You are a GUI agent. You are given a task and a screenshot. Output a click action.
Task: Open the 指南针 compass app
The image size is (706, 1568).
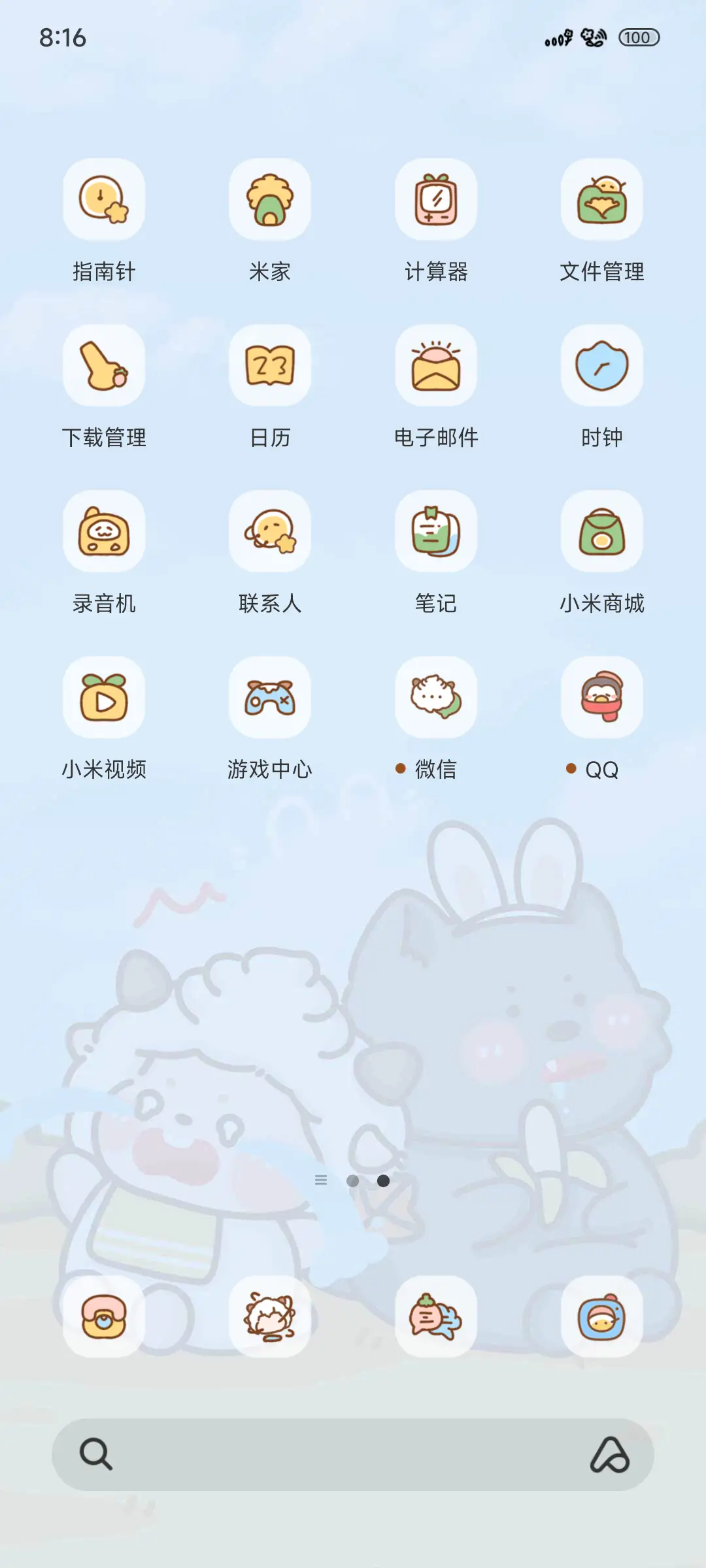click(x=105, y=201)
